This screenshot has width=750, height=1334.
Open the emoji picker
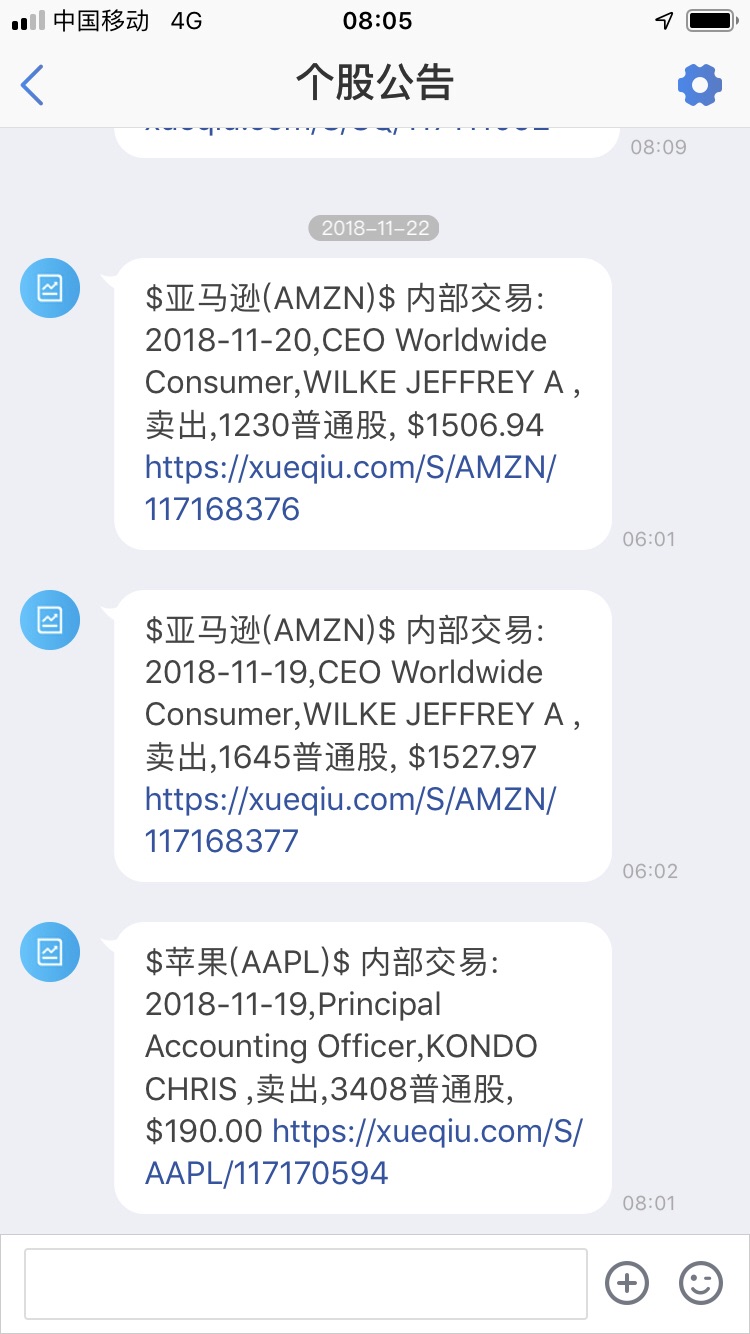[x=700, y=1283]
